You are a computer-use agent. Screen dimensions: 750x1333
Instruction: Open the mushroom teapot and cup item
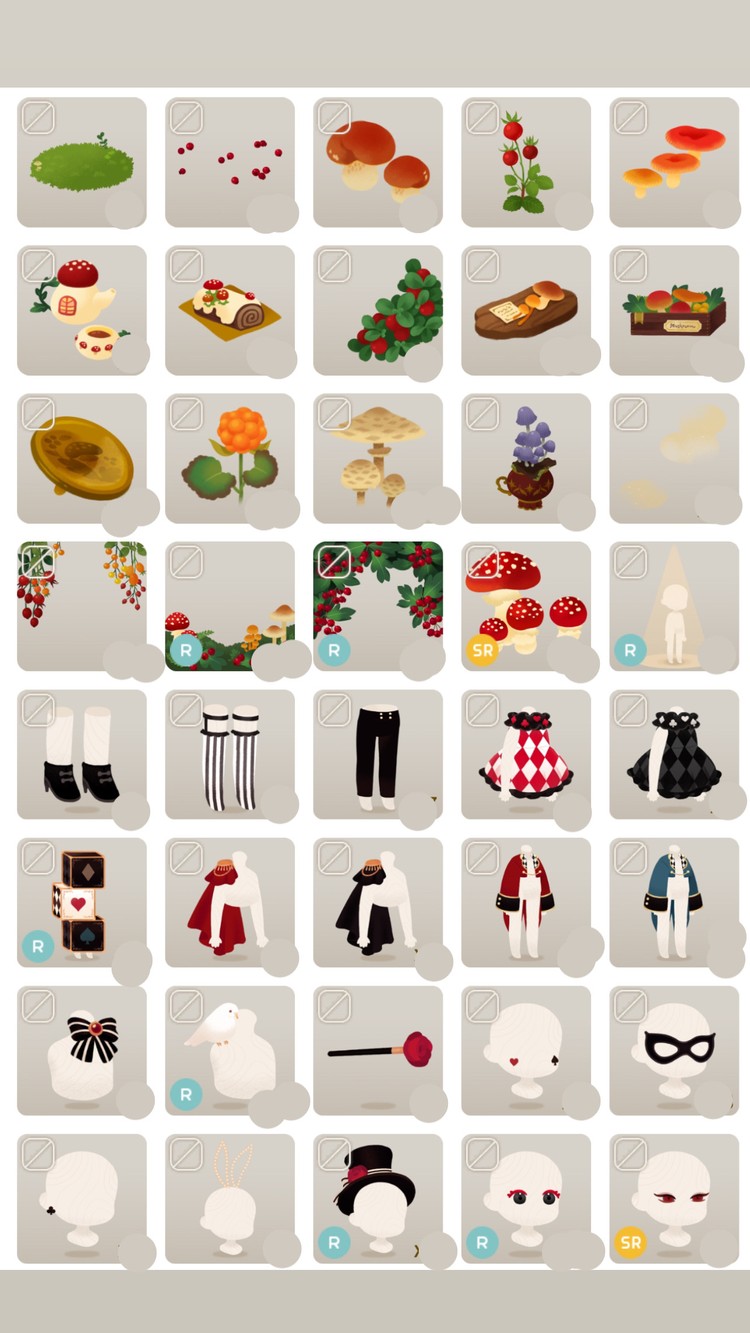(82, 310)
